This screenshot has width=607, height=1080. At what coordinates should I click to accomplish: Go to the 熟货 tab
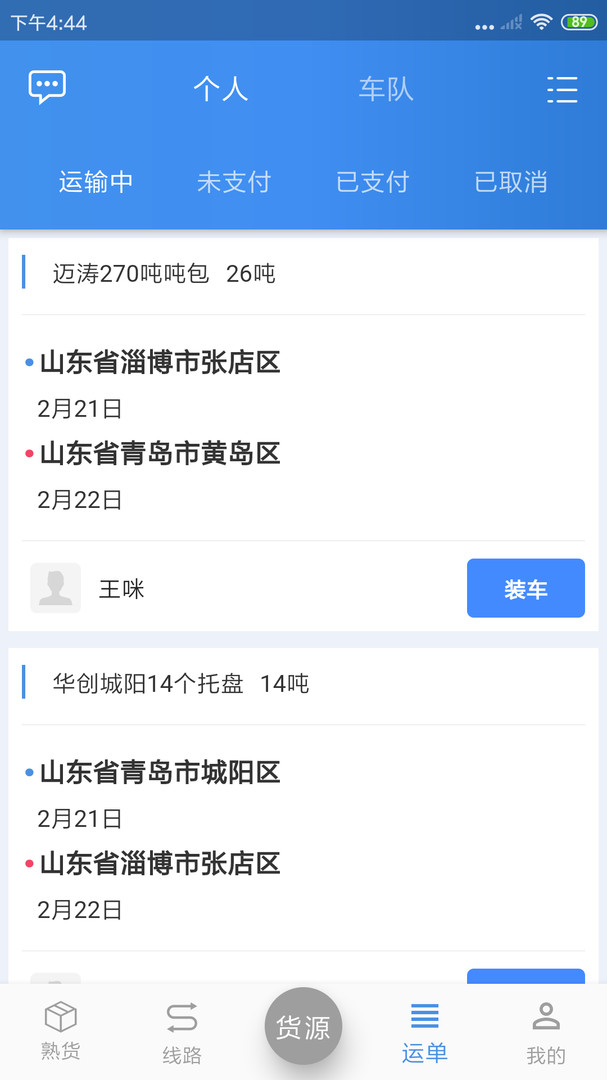point(60,1032)
